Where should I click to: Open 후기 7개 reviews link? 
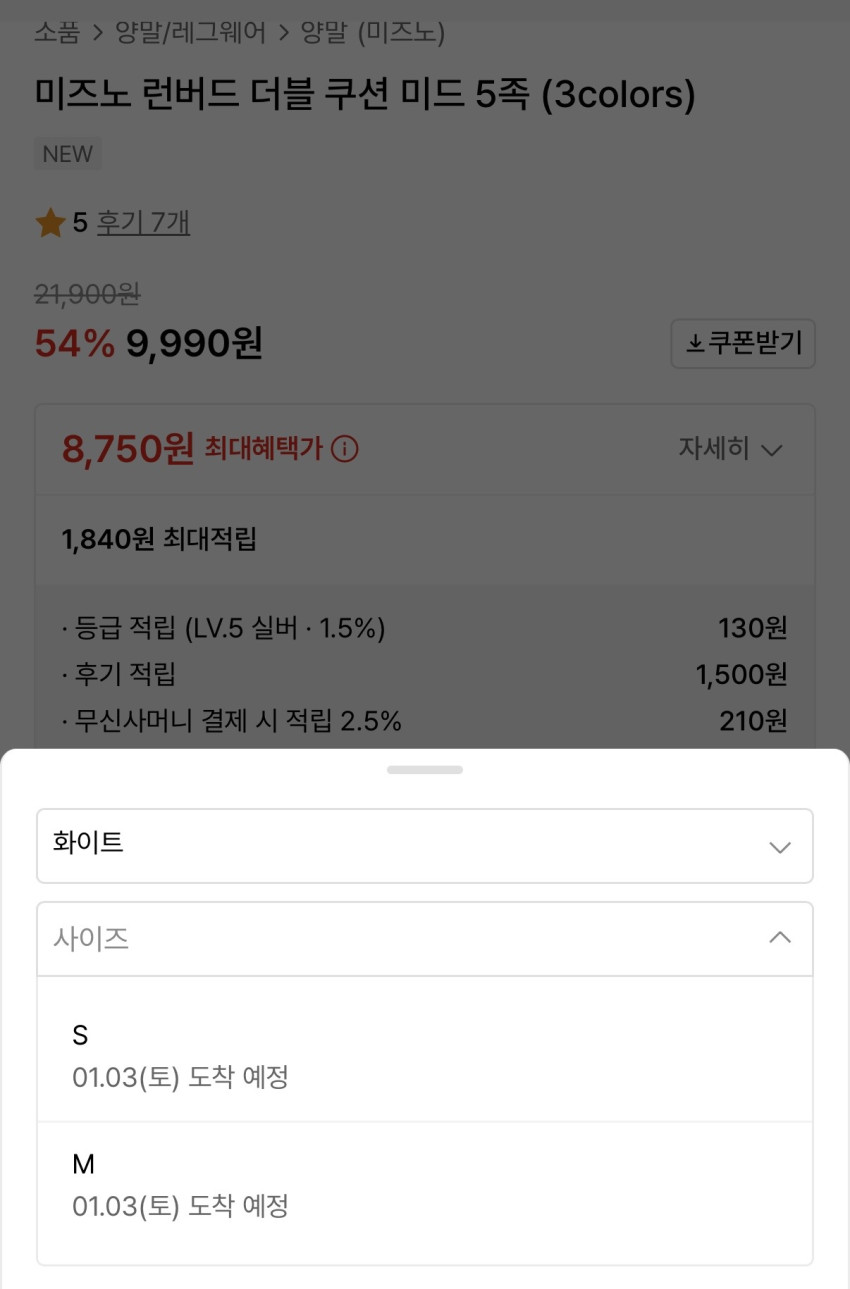coord(143,222)
